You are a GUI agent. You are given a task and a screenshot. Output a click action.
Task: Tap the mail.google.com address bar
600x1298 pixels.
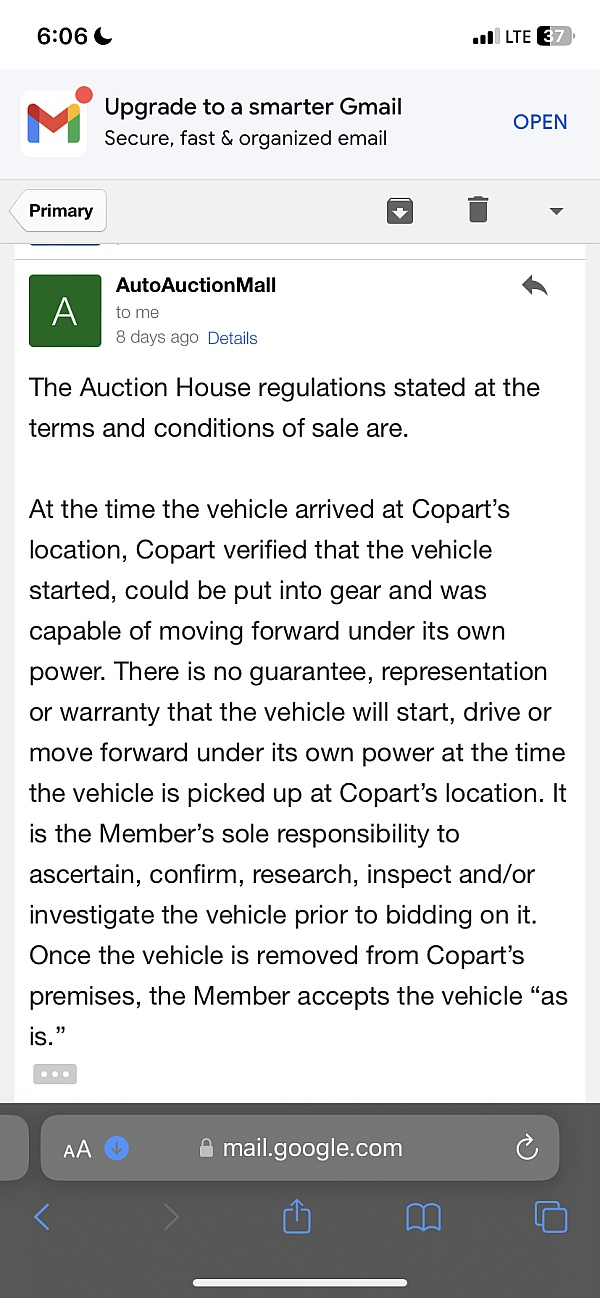pos(312,1148)
